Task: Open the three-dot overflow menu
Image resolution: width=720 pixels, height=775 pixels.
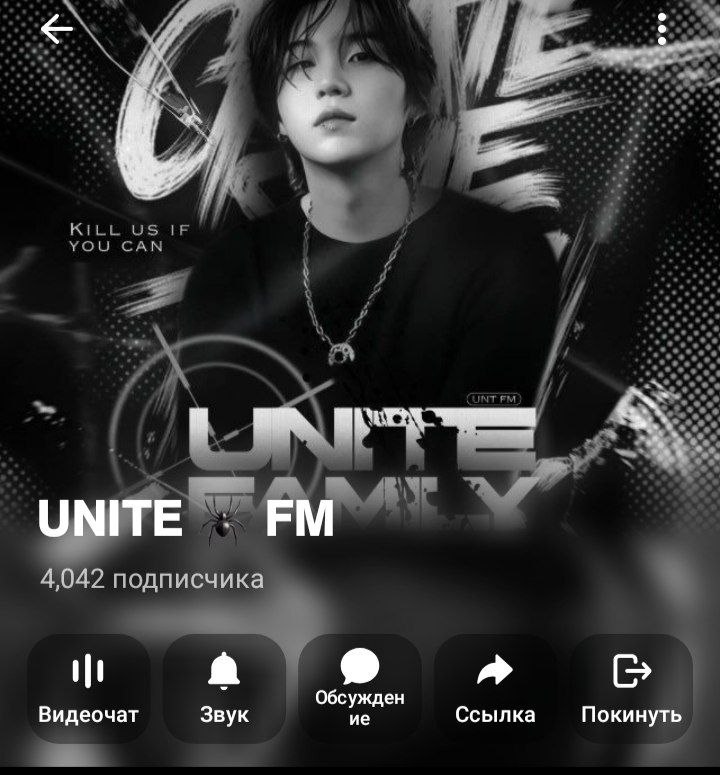Action: (662, 29)
